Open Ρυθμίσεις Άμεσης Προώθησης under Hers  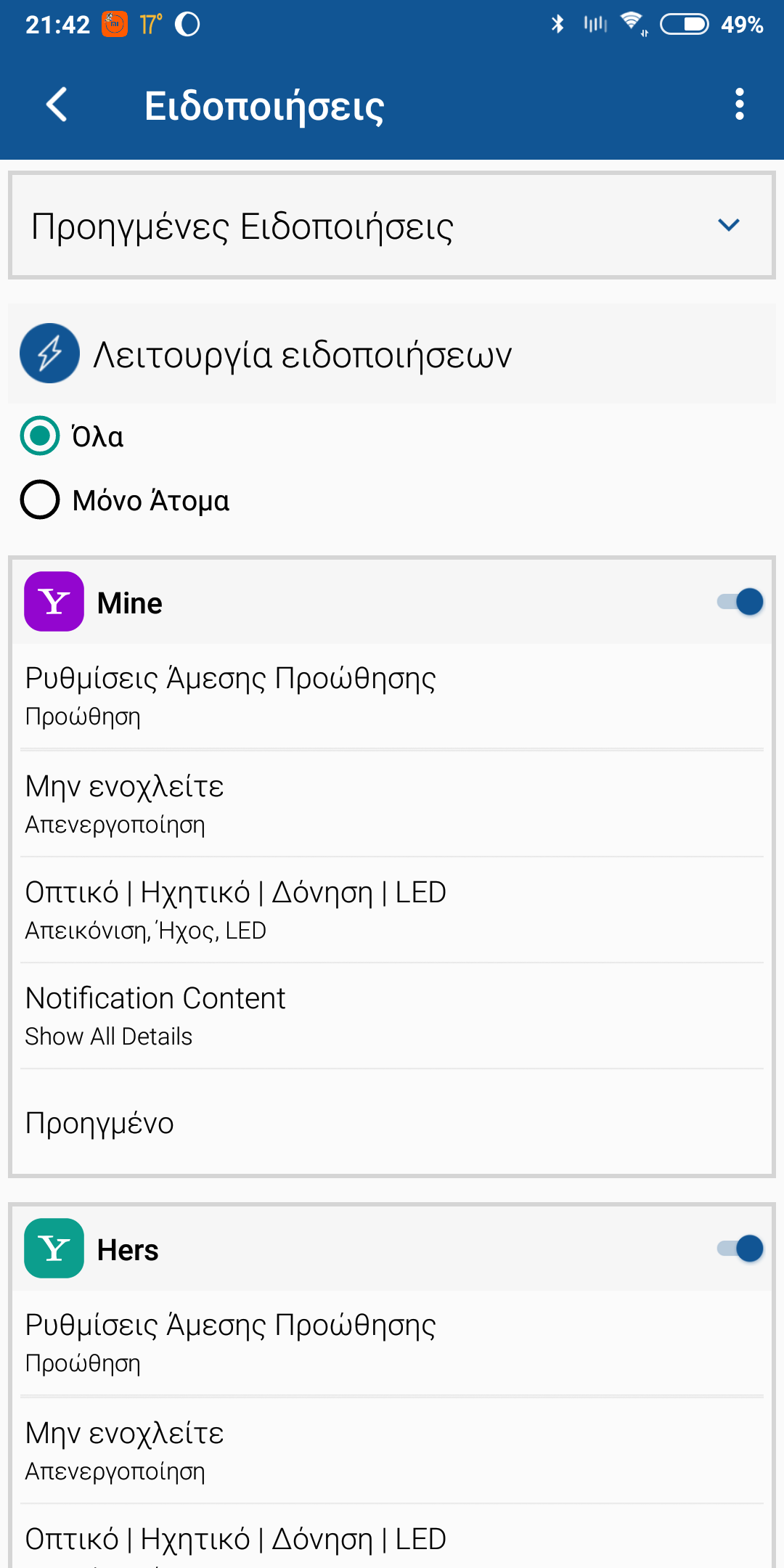(x=392, y=1342)
